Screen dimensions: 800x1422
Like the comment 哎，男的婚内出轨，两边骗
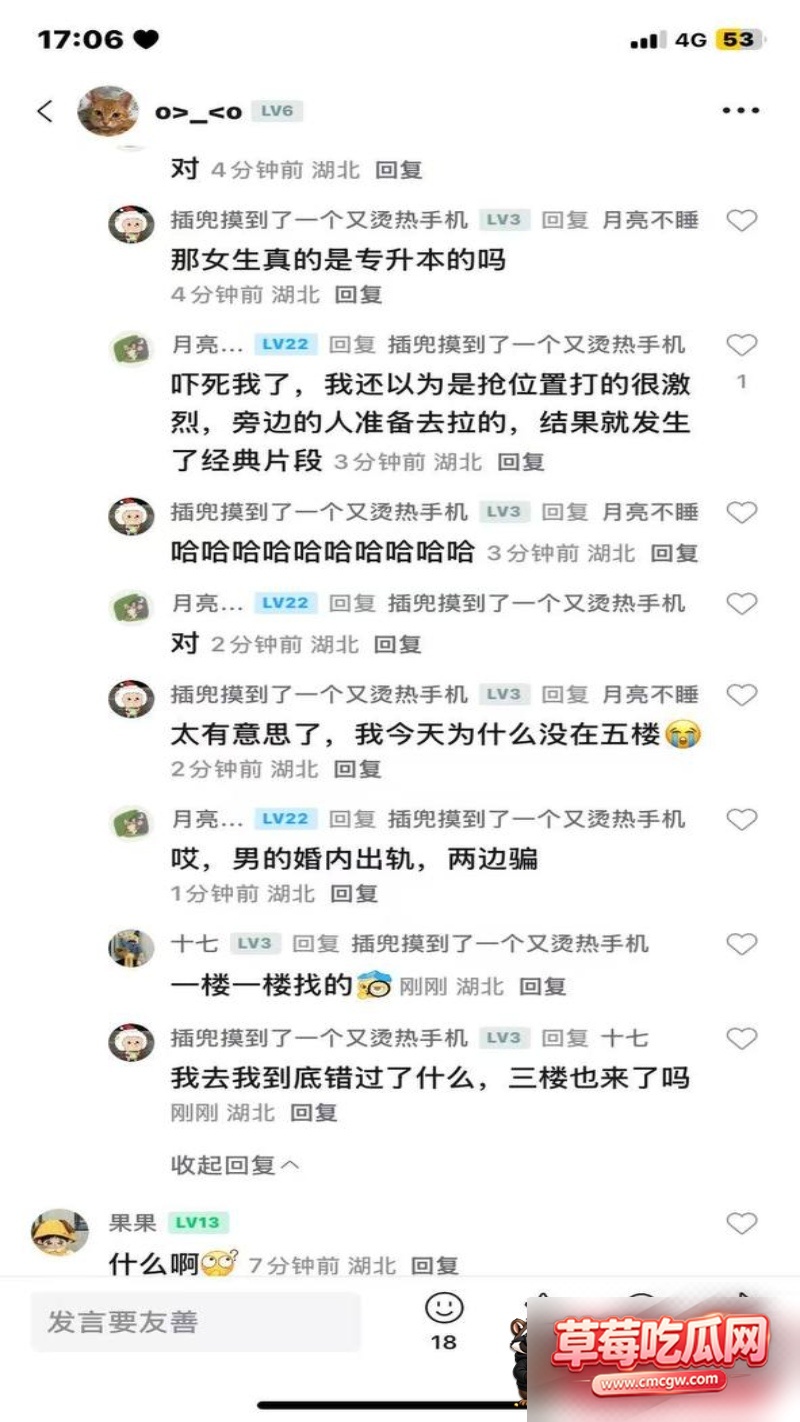[x=741, y=820]
